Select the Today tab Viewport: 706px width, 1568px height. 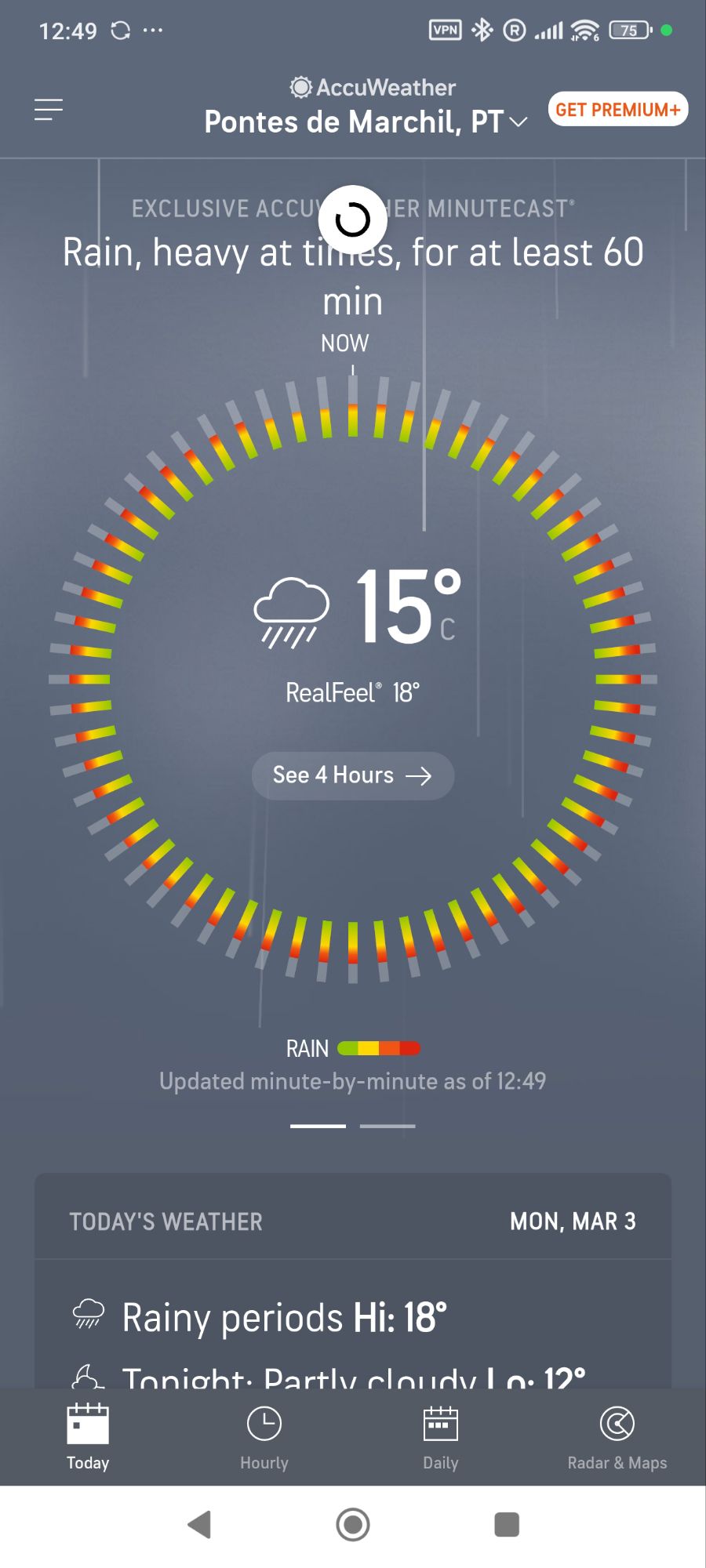point(88,1438)
